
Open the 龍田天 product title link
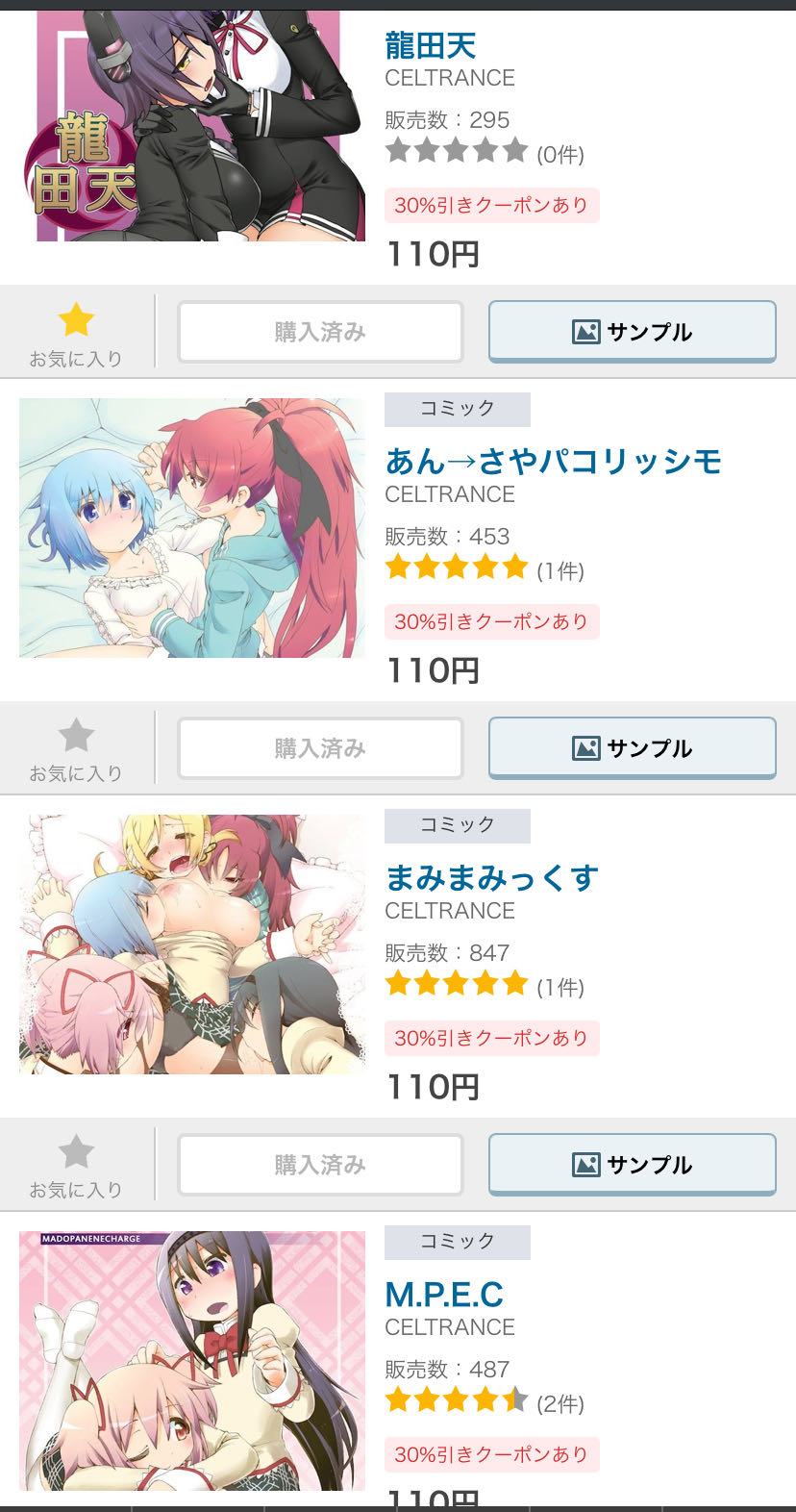point(430,45)
